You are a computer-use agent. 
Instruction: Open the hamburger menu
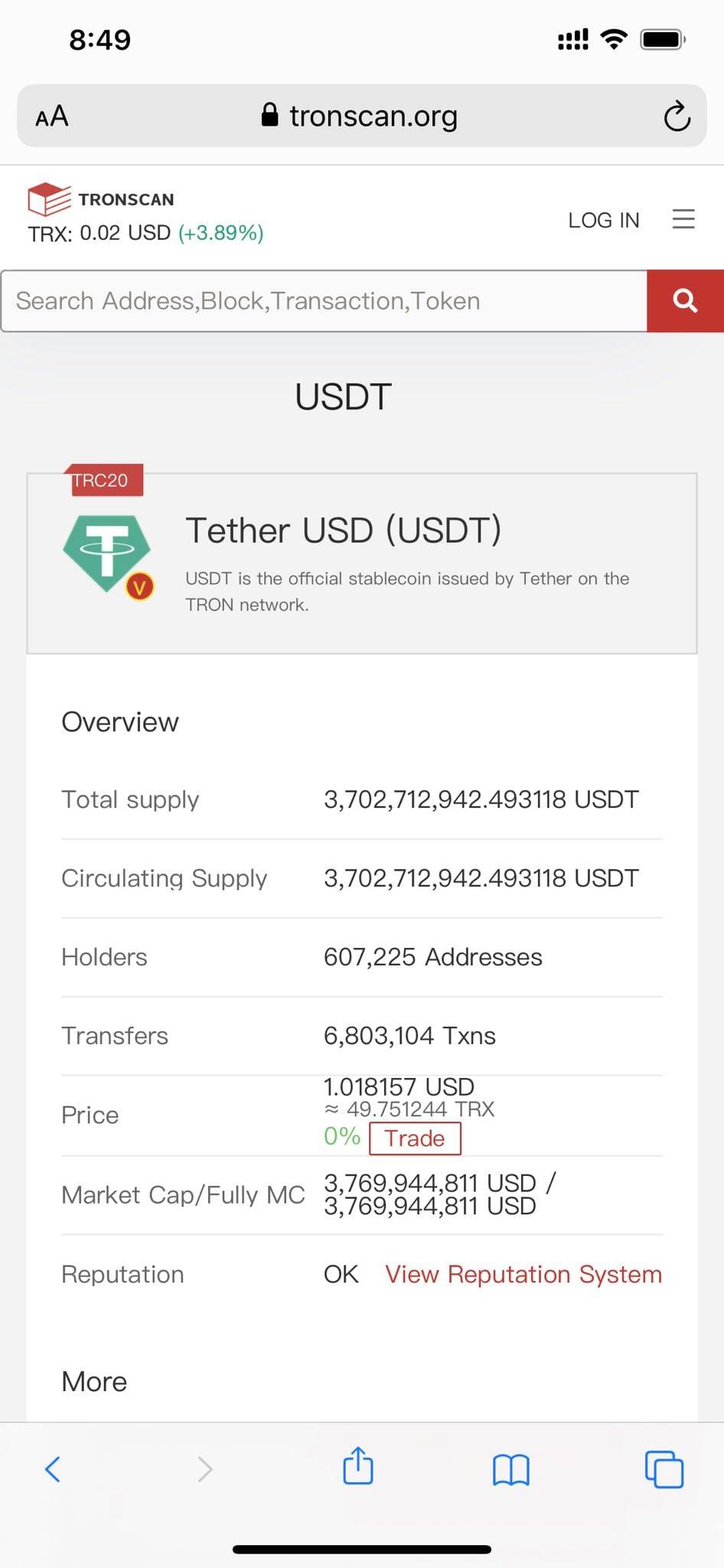coord(683,219)
